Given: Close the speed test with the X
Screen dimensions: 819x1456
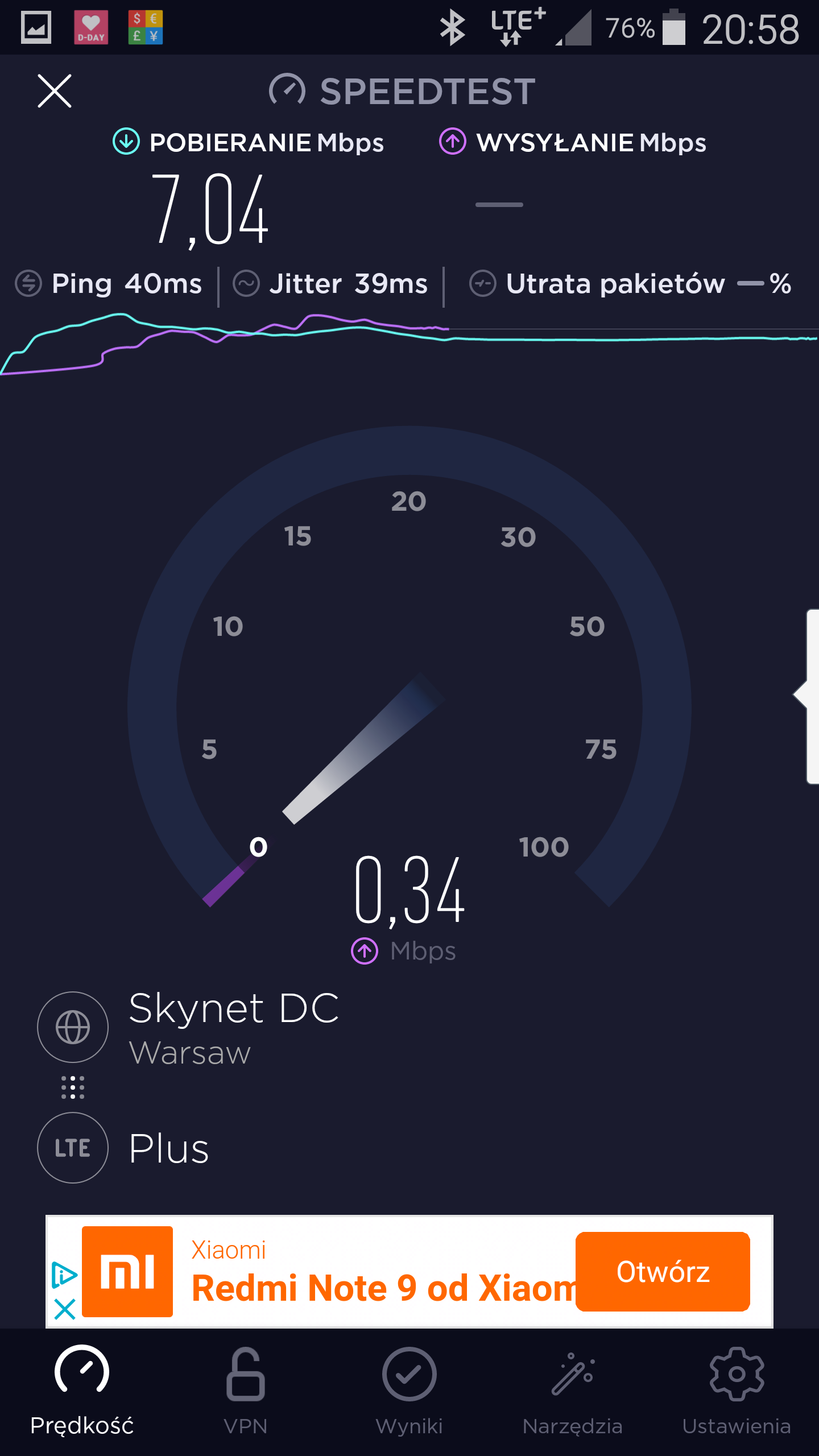Looking at the screenshot, I should 55,91.
